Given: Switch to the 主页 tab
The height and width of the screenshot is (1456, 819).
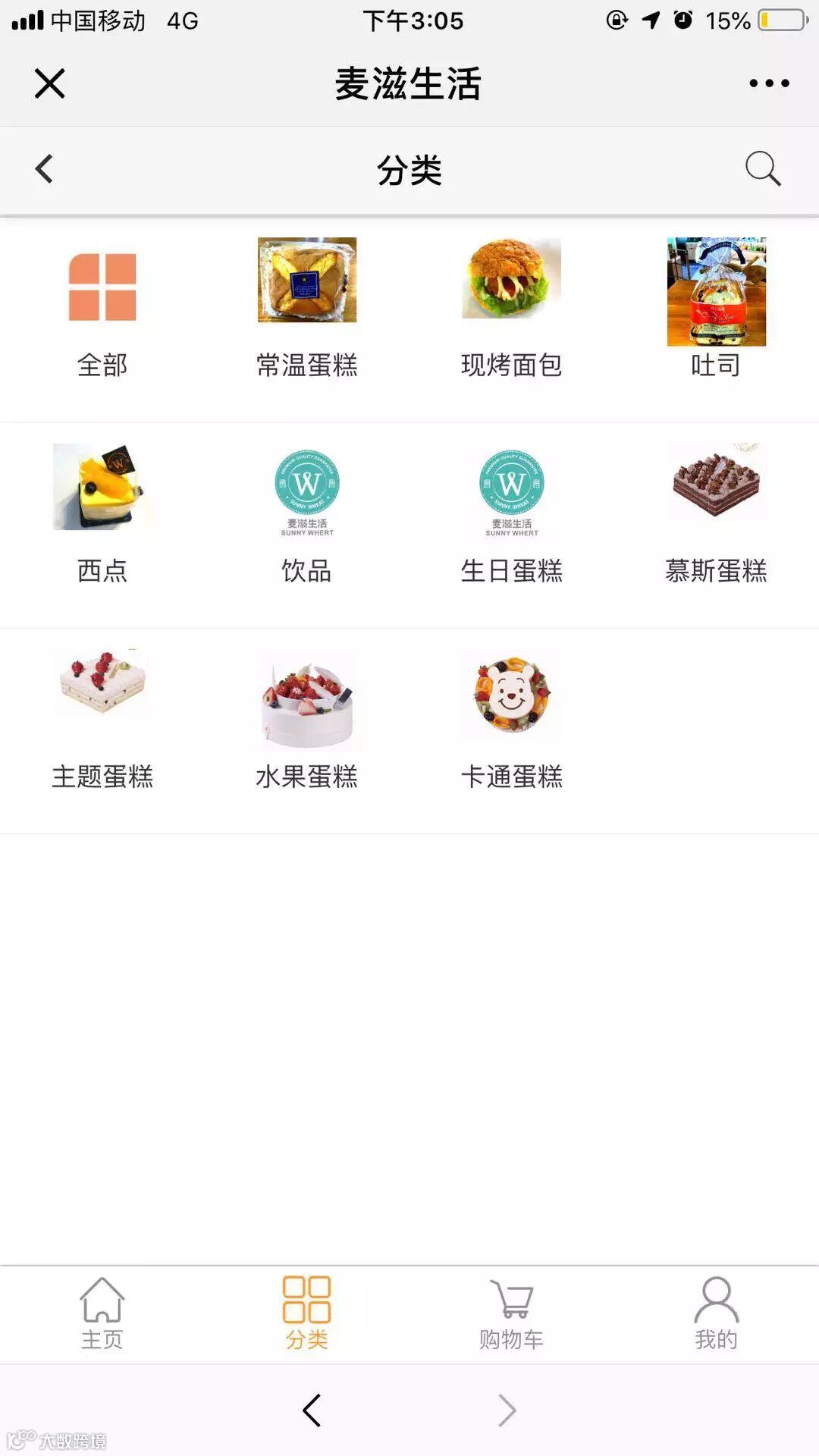Looking at the screenshot, I should click(102, 1313).
